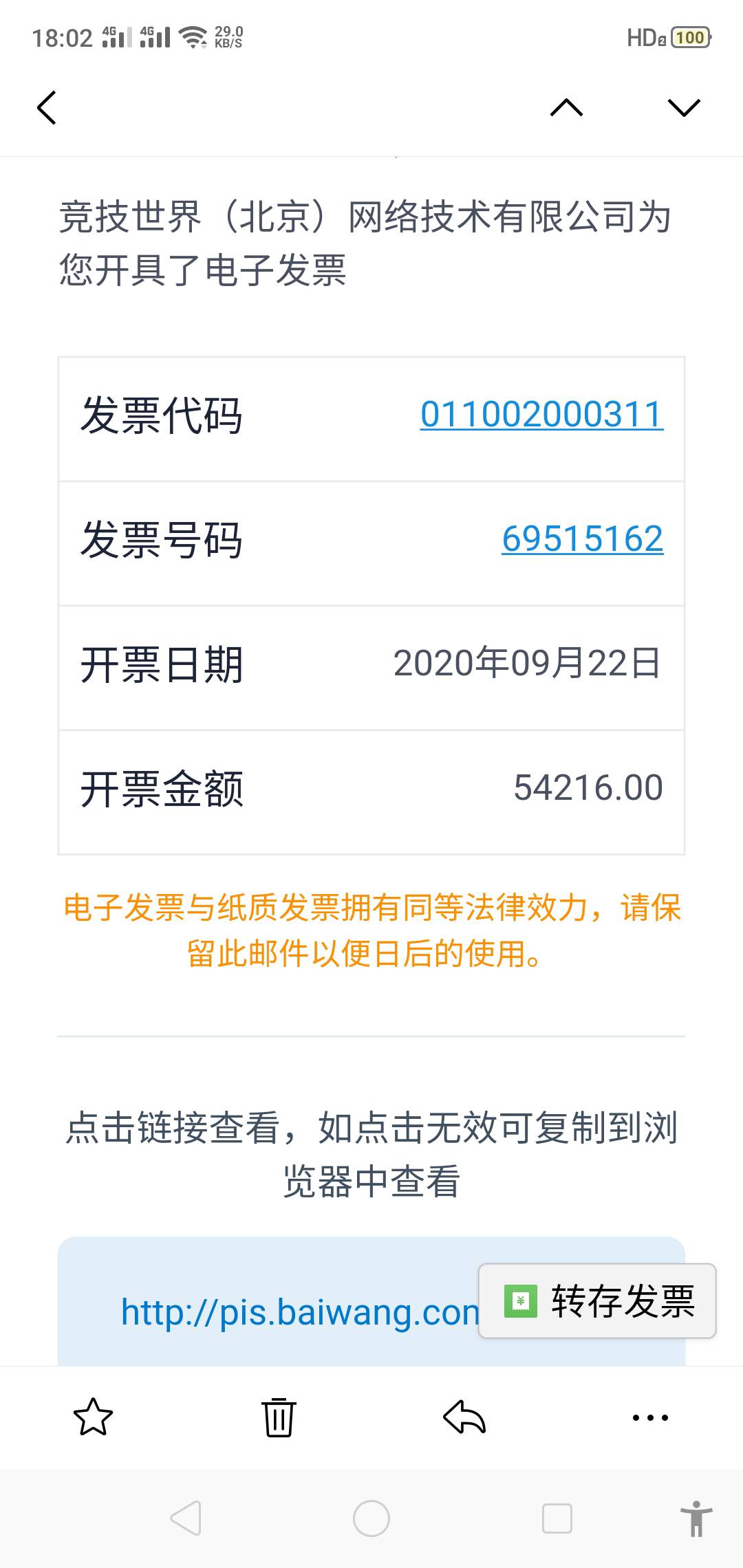Tap the Wi-Fi indicator in the status bar
Viewport: 743px width, 1568px height.
point(194,36)
